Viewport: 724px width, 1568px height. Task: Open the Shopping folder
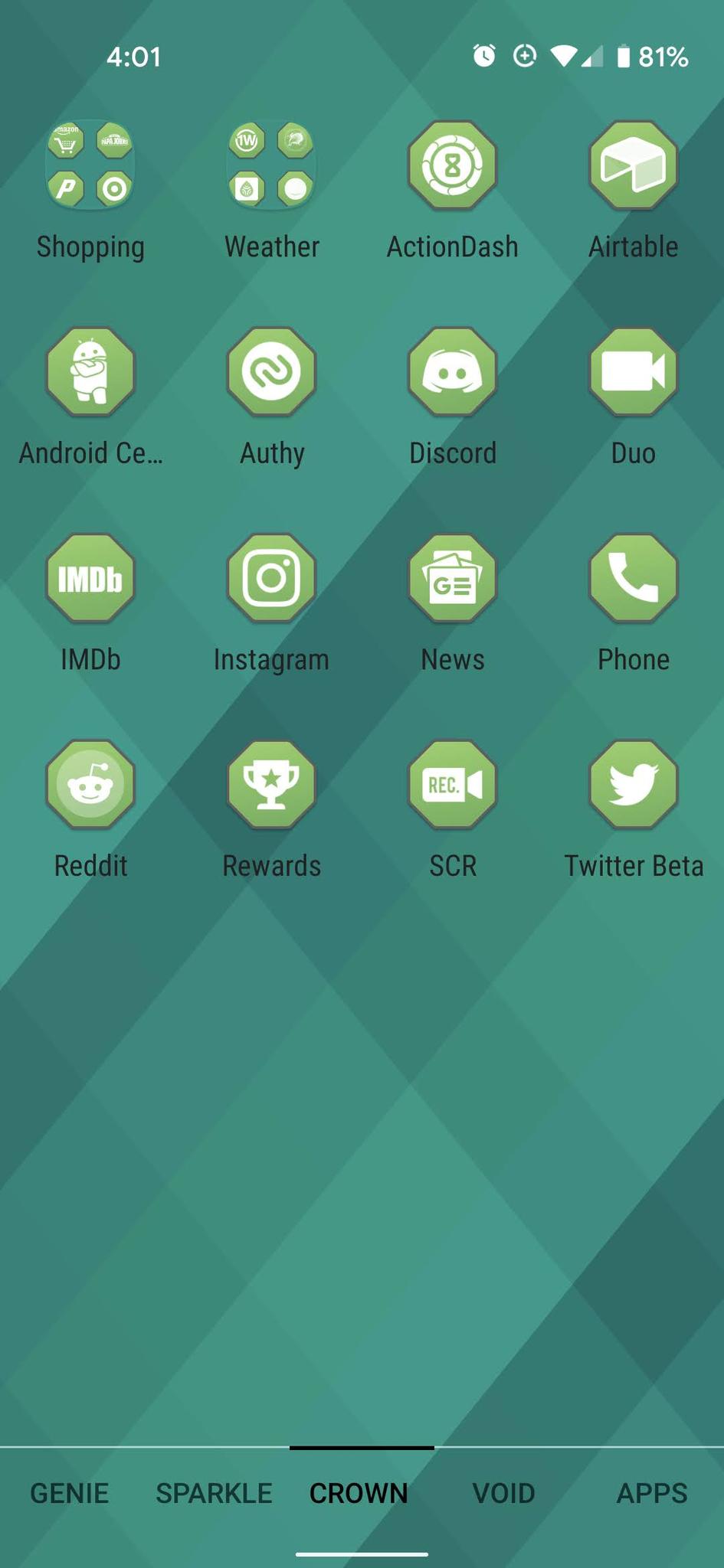(90, 165)
